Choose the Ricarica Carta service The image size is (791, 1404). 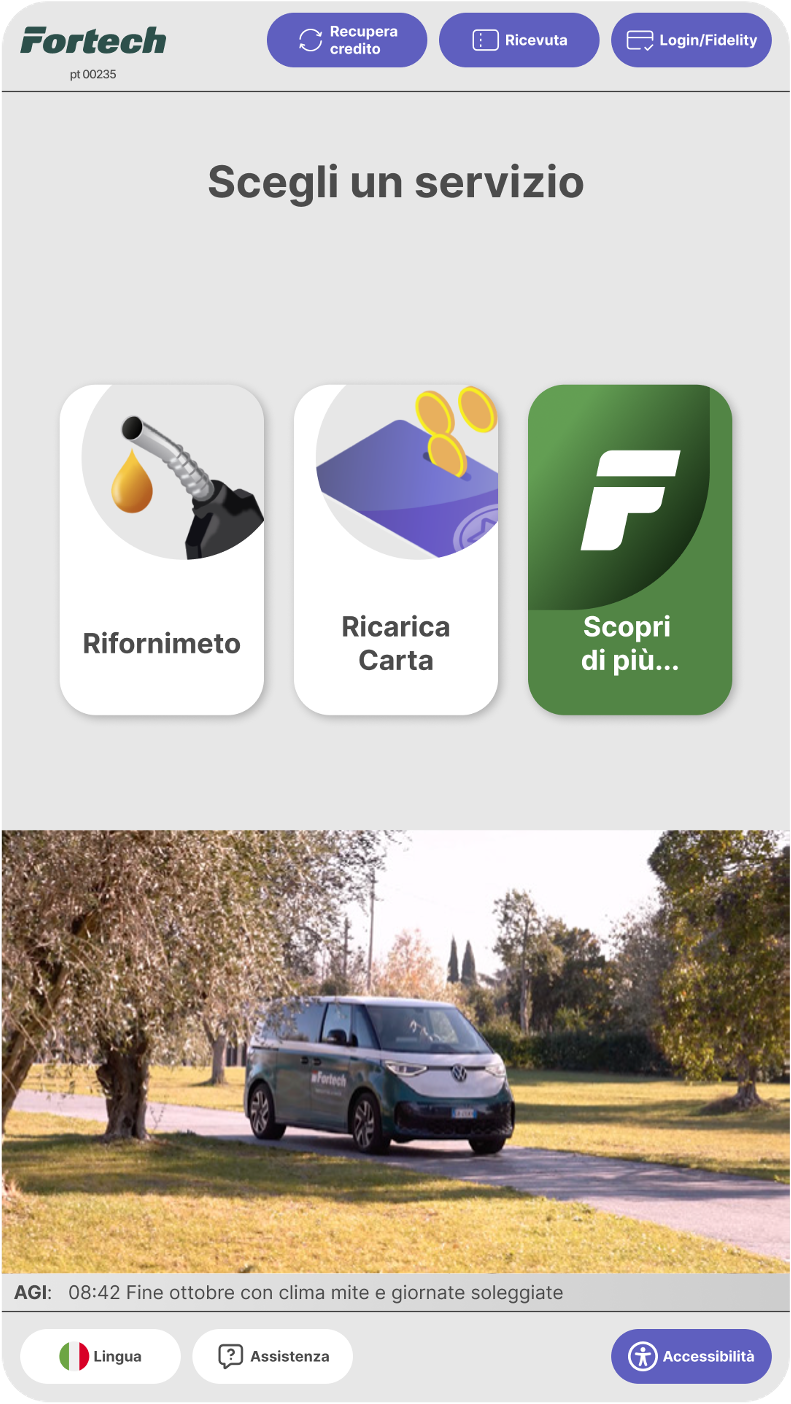pos(396,549)
